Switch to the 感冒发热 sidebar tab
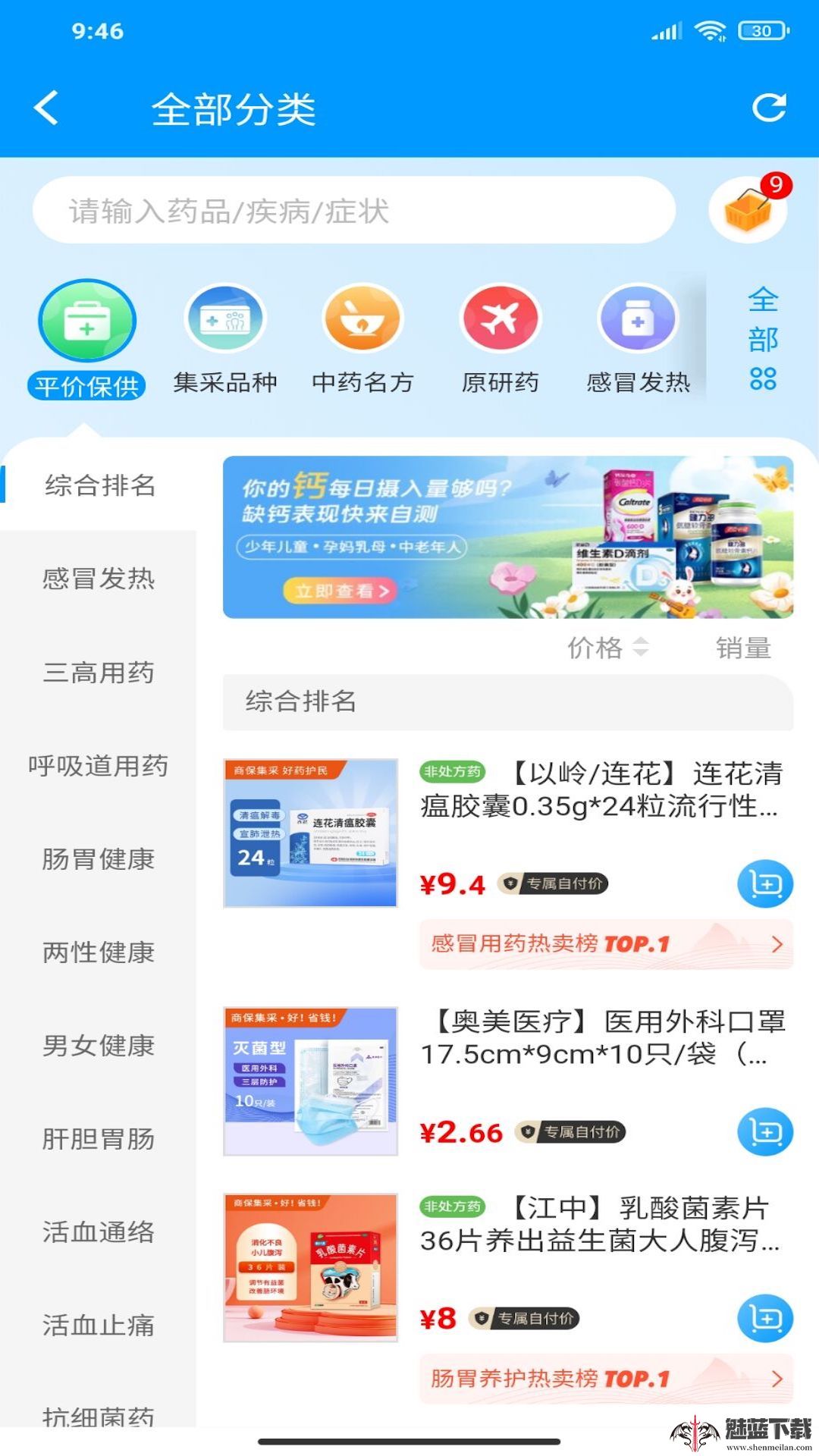The height and width of the screenshot is (1456, 819). 99,580
